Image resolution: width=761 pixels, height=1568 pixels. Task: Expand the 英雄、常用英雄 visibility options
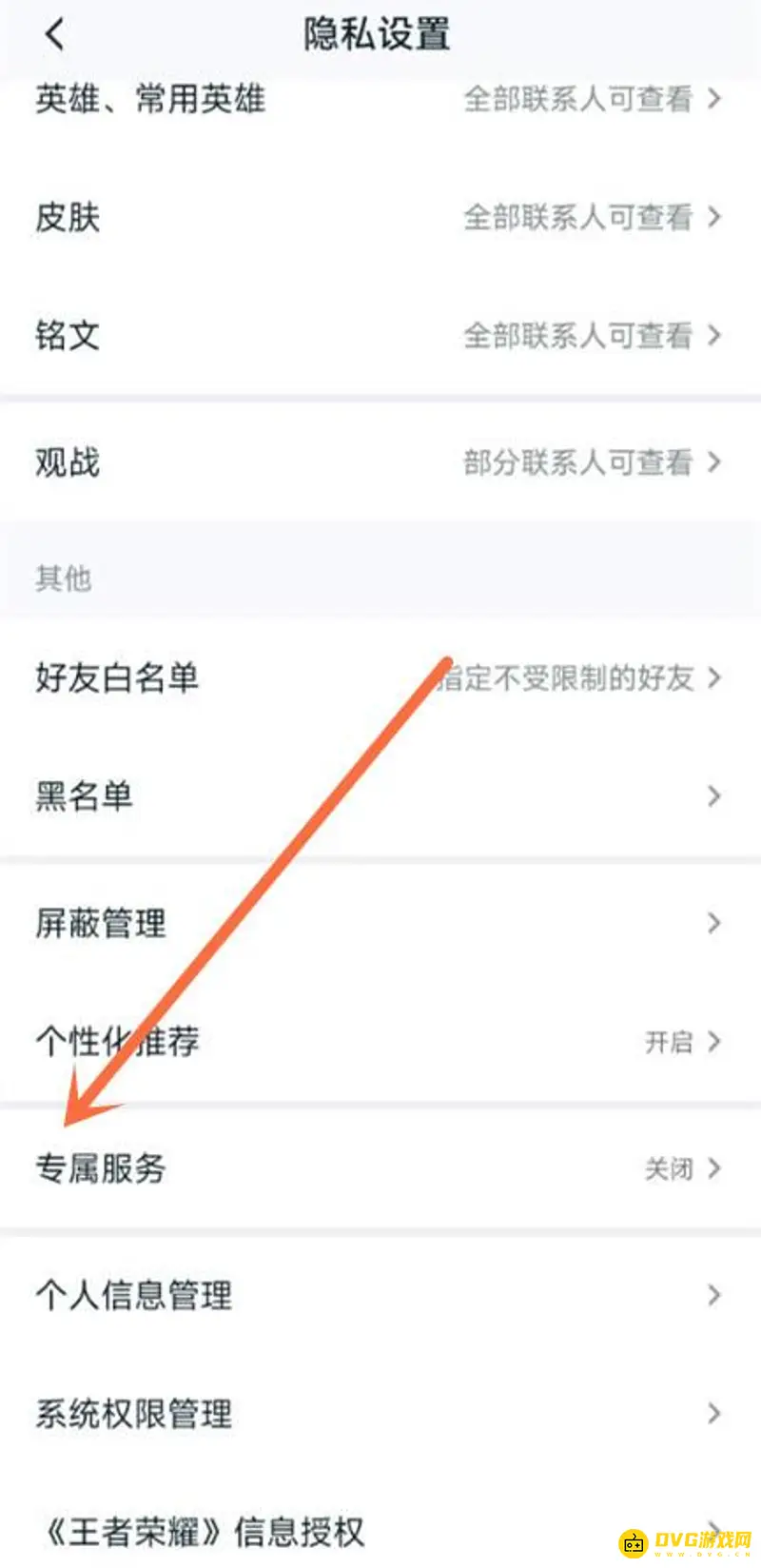point(713,100)
